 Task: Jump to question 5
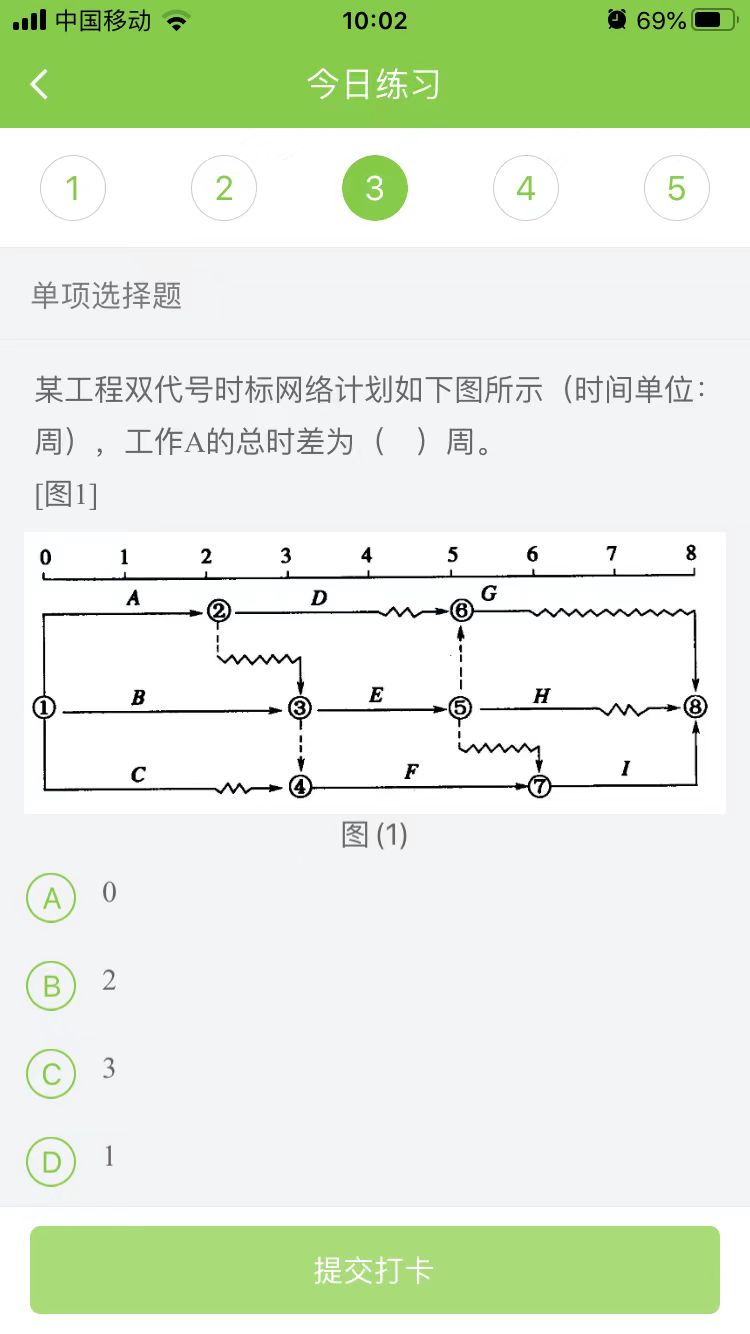coord(677,188)
